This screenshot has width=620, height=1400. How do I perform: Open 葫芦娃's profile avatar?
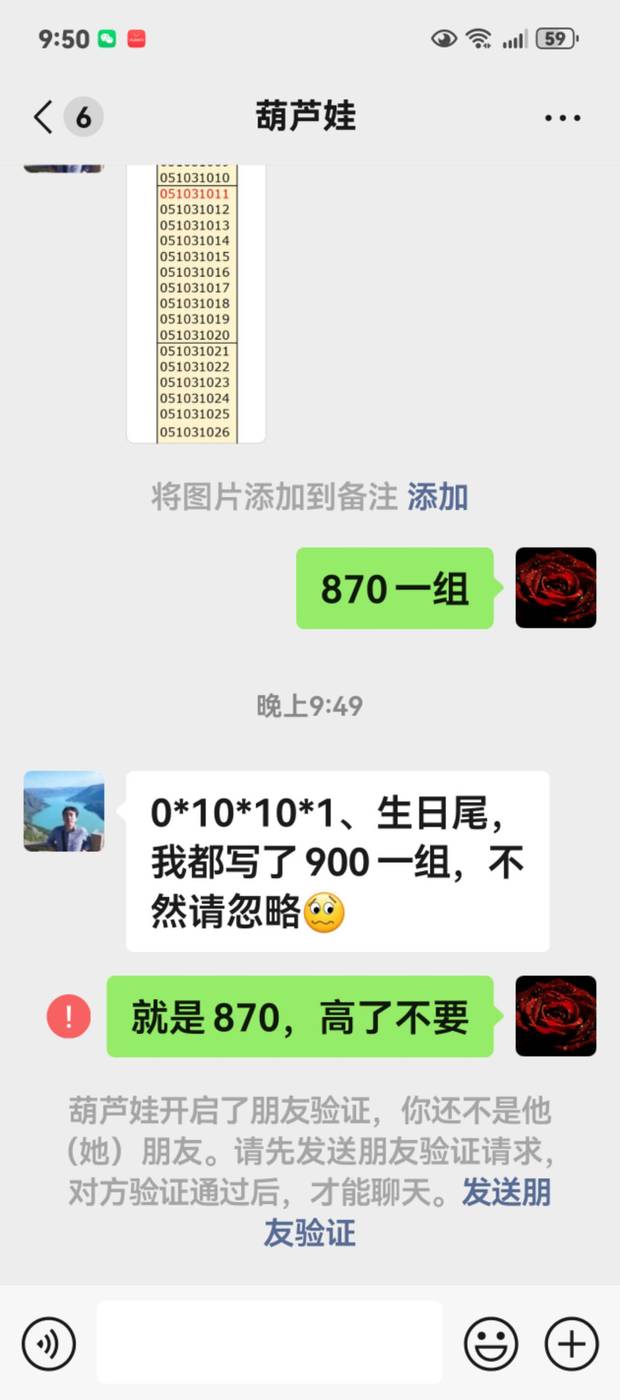(64, 811)
